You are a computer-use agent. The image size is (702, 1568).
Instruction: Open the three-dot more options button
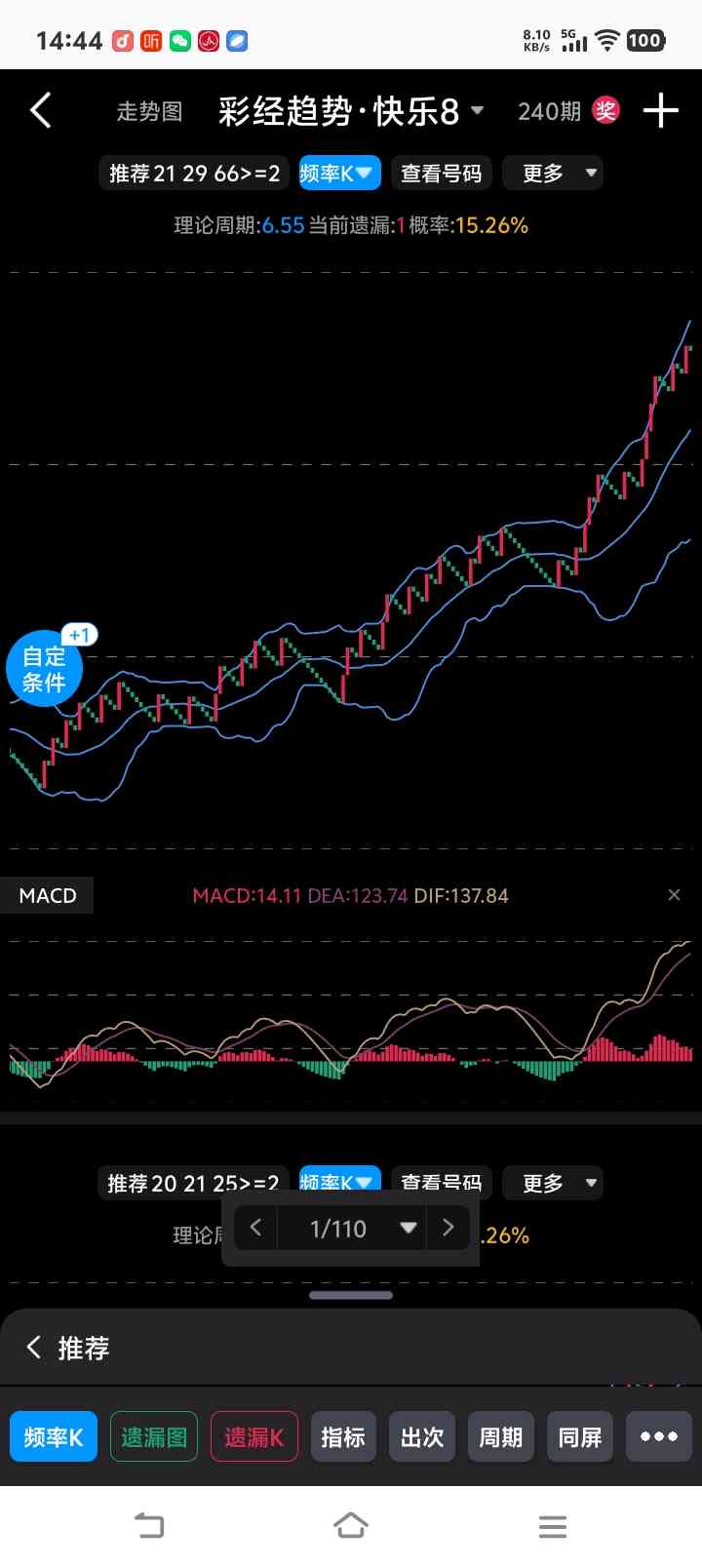[659, 1437]
